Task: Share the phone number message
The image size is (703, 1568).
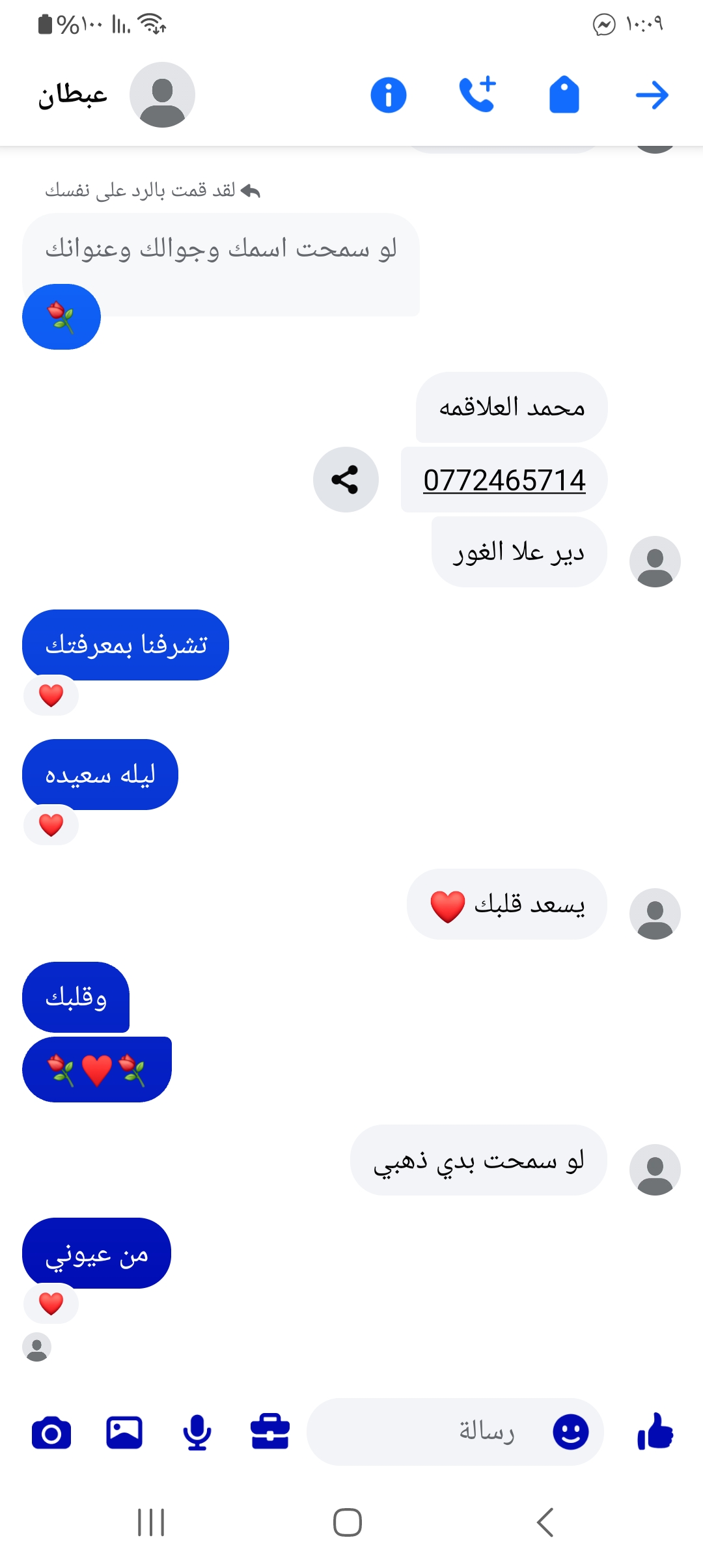Action: [x=346, y=480]
